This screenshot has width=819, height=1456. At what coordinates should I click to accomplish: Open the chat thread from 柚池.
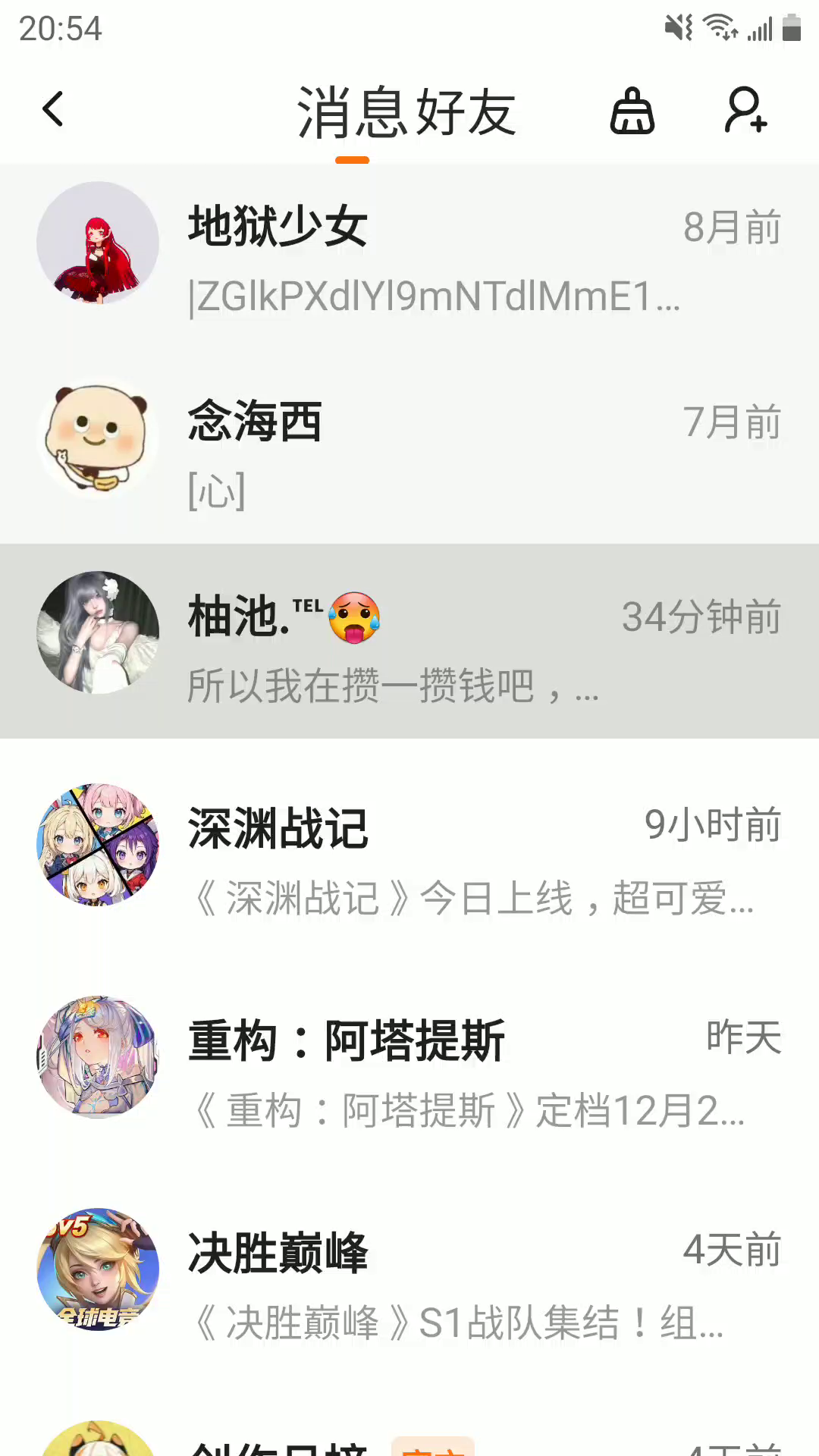click(x=409, y=641)
